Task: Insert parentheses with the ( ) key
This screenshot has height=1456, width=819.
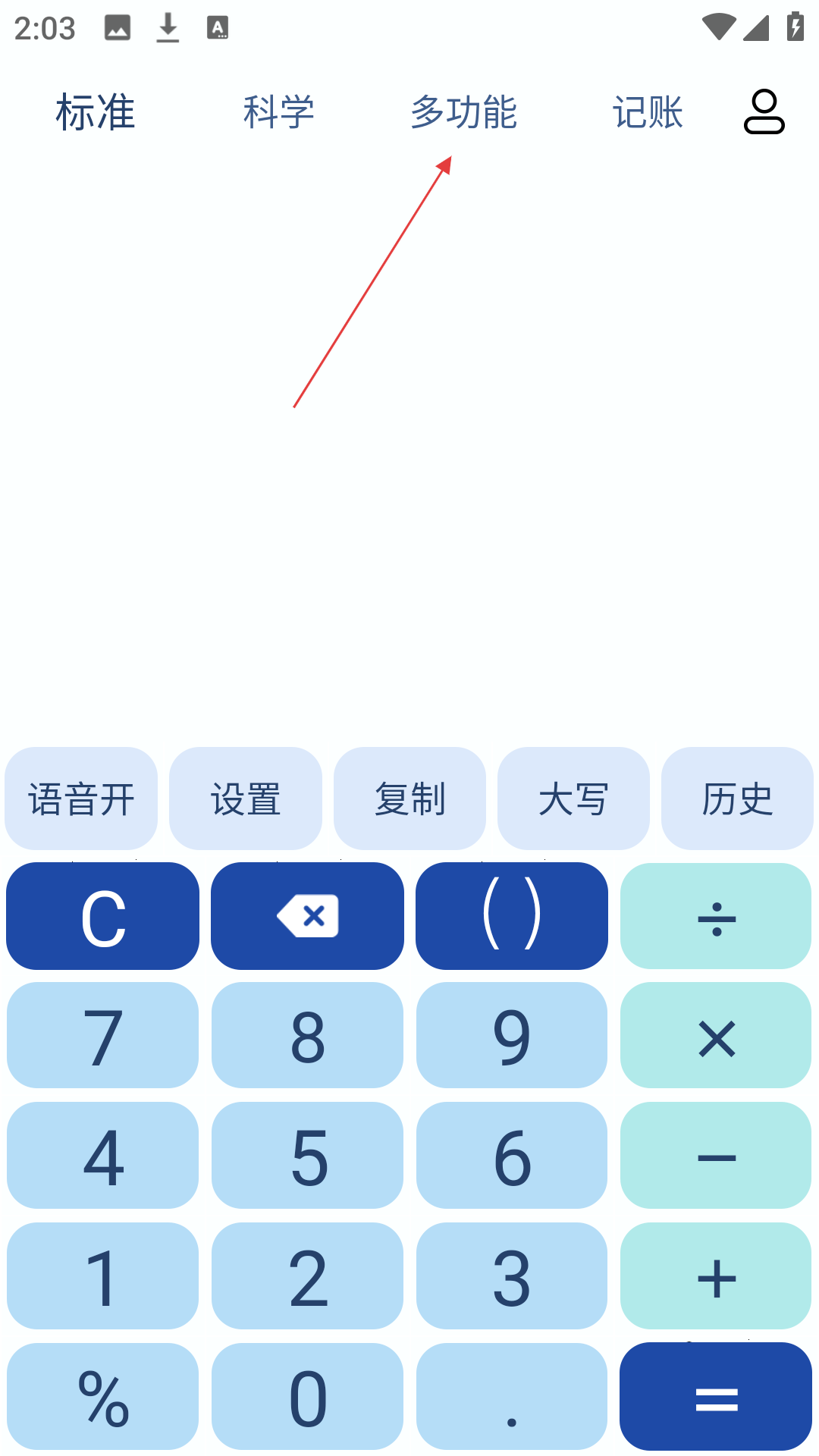Action: pyautogui.click(x=512, y=916)
